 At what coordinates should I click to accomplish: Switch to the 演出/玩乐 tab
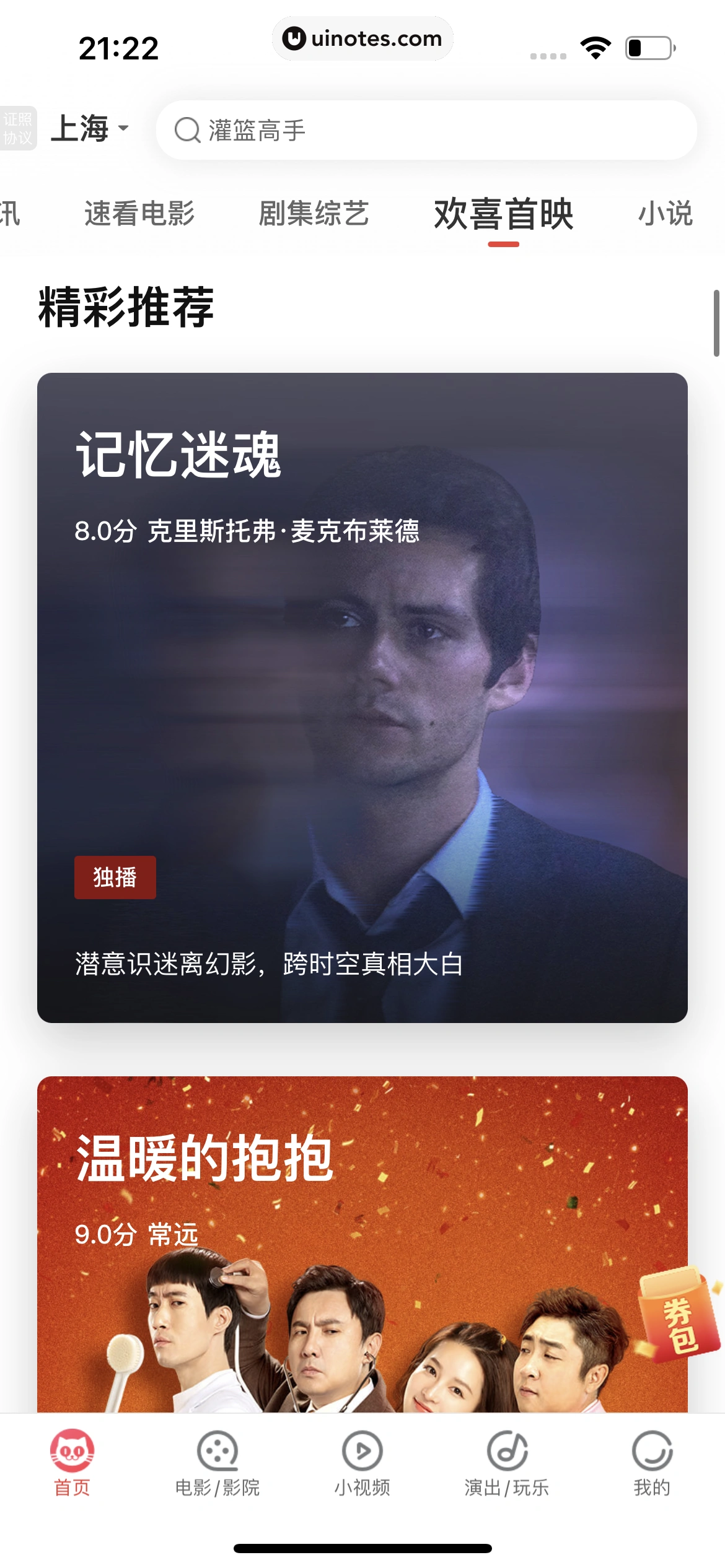(x=507, y=1463)
